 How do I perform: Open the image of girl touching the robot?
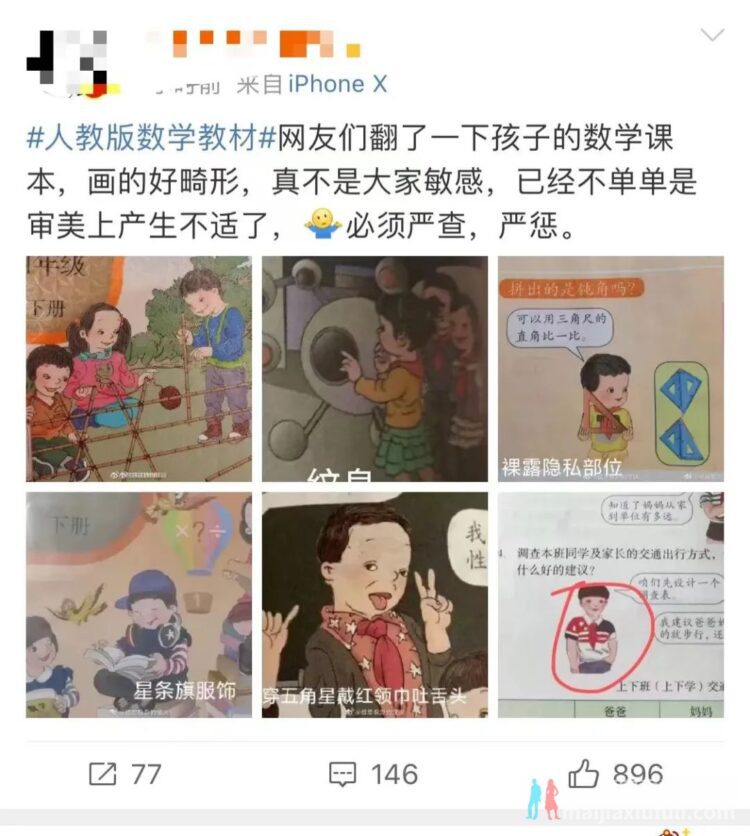tap(375, 369)
